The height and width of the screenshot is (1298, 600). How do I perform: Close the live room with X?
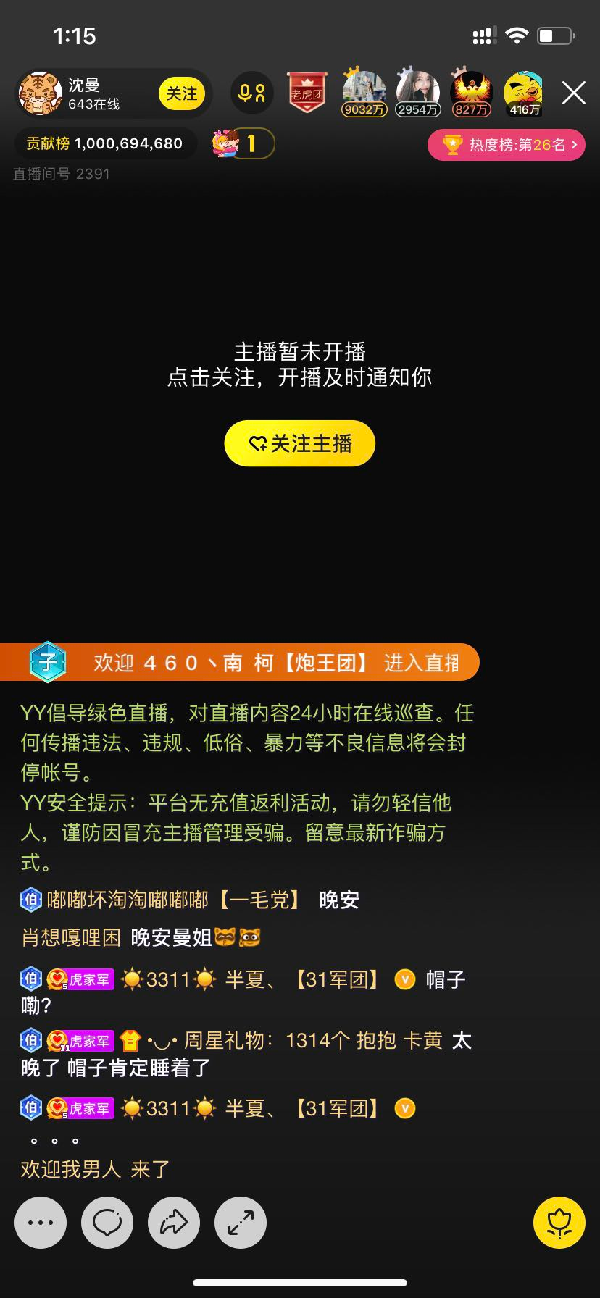pos(574,94)
